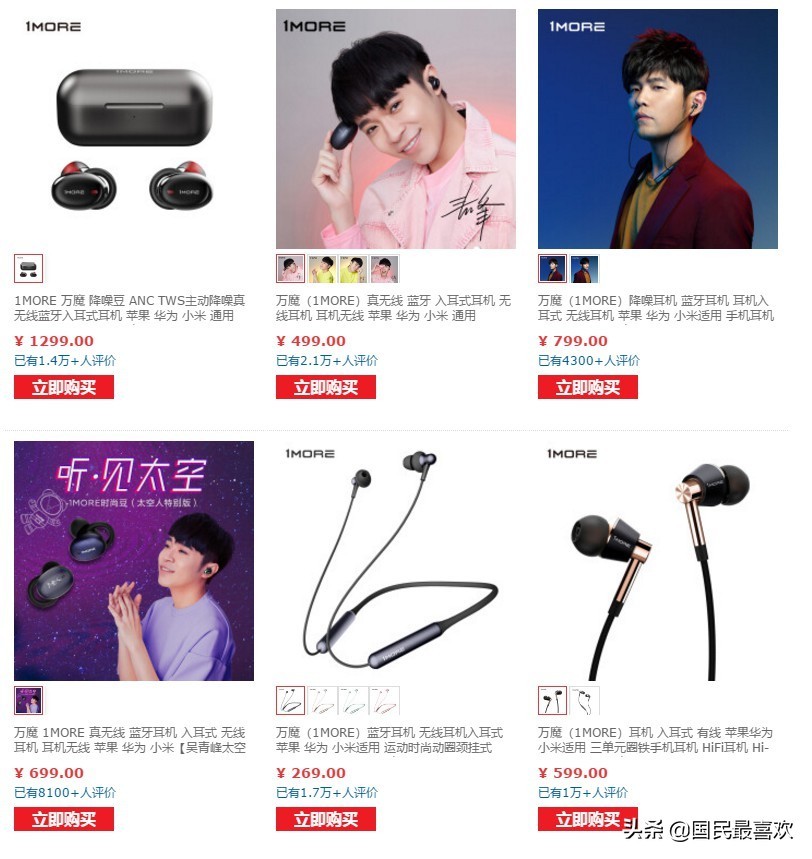The image size is (812, 859).
Task: Buy the 599 yuan triple-driver earphones
Action: point(588,819)
